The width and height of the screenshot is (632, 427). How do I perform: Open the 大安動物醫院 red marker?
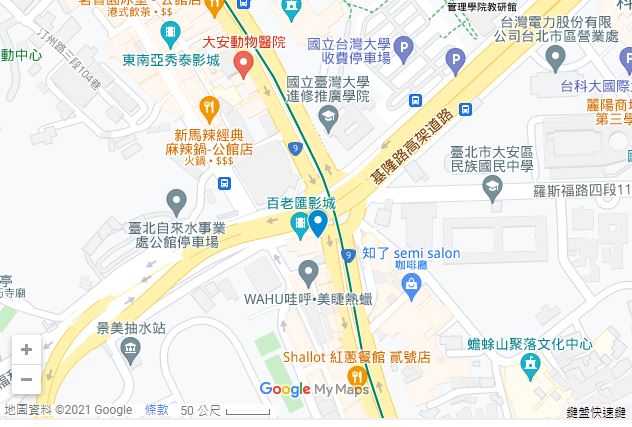243,66
